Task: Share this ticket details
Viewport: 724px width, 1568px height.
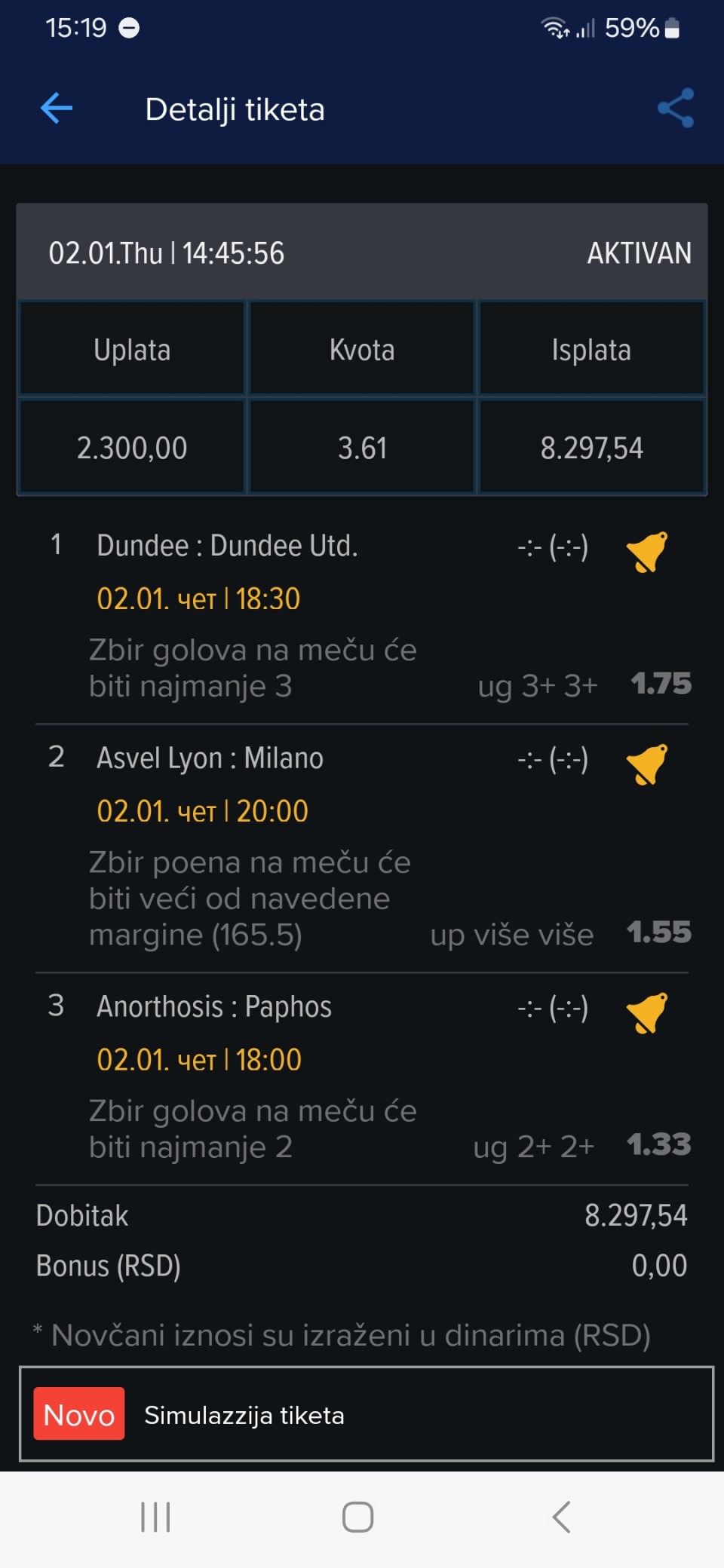Action: (x=676, y=109)
